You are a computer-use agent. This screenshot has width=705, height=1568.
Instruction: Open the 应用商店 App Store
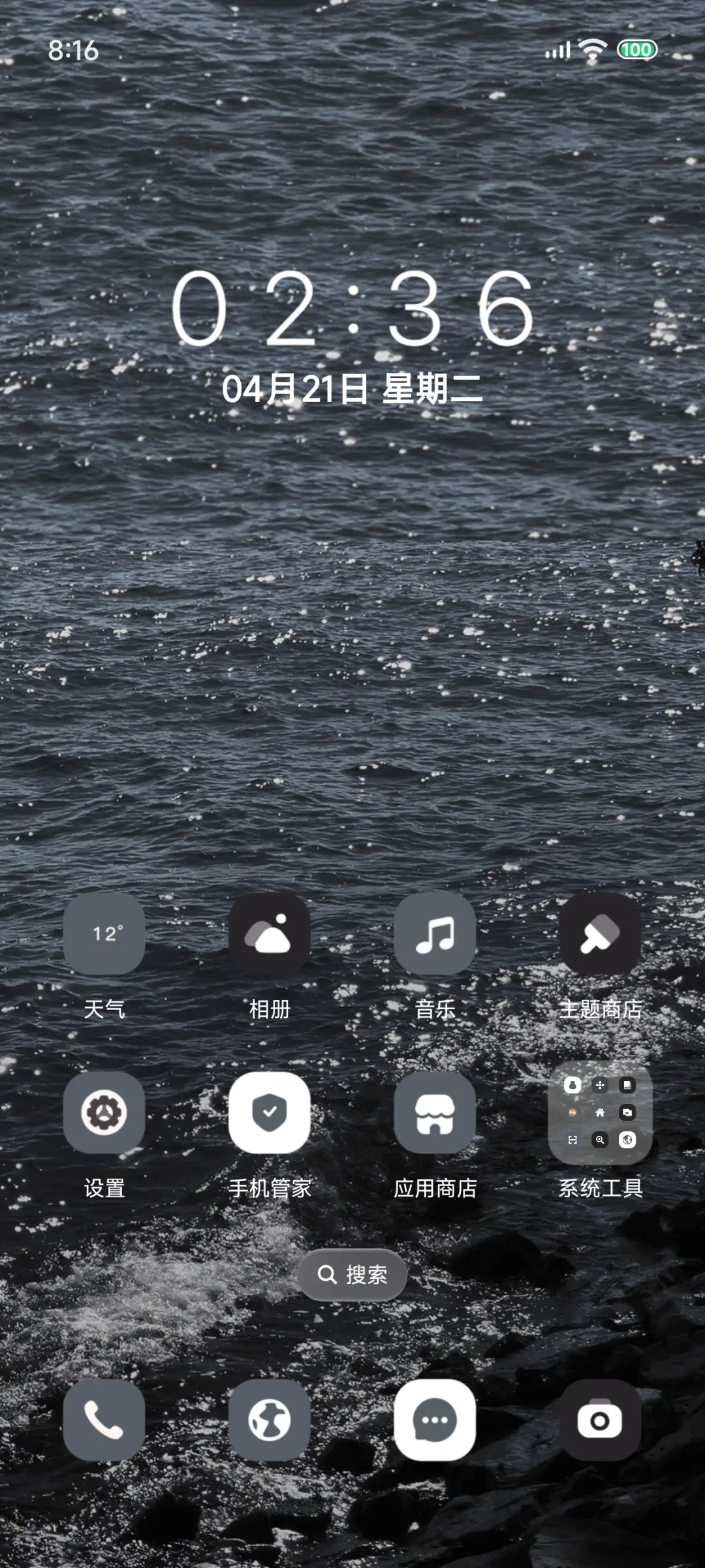pos(435,1116)
